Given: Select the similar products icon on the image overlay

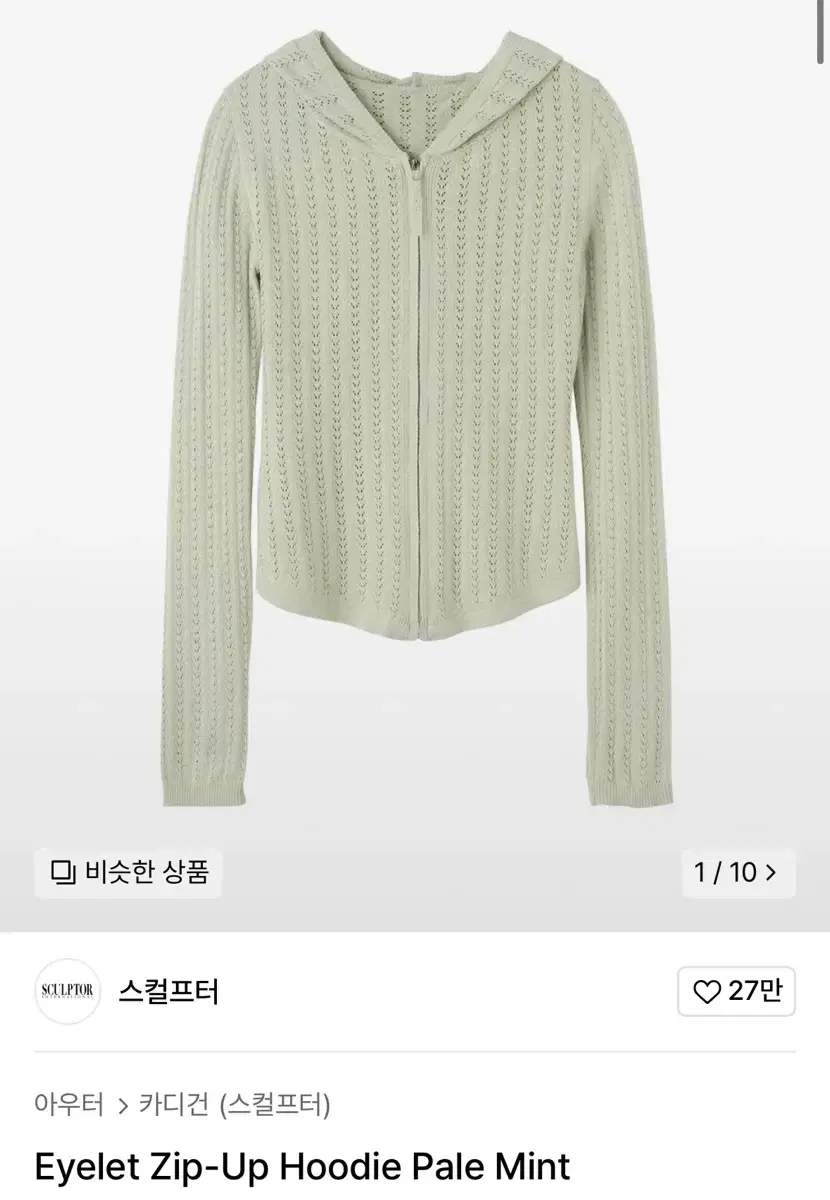Looking at the screenshot, I should click(64, 874).
